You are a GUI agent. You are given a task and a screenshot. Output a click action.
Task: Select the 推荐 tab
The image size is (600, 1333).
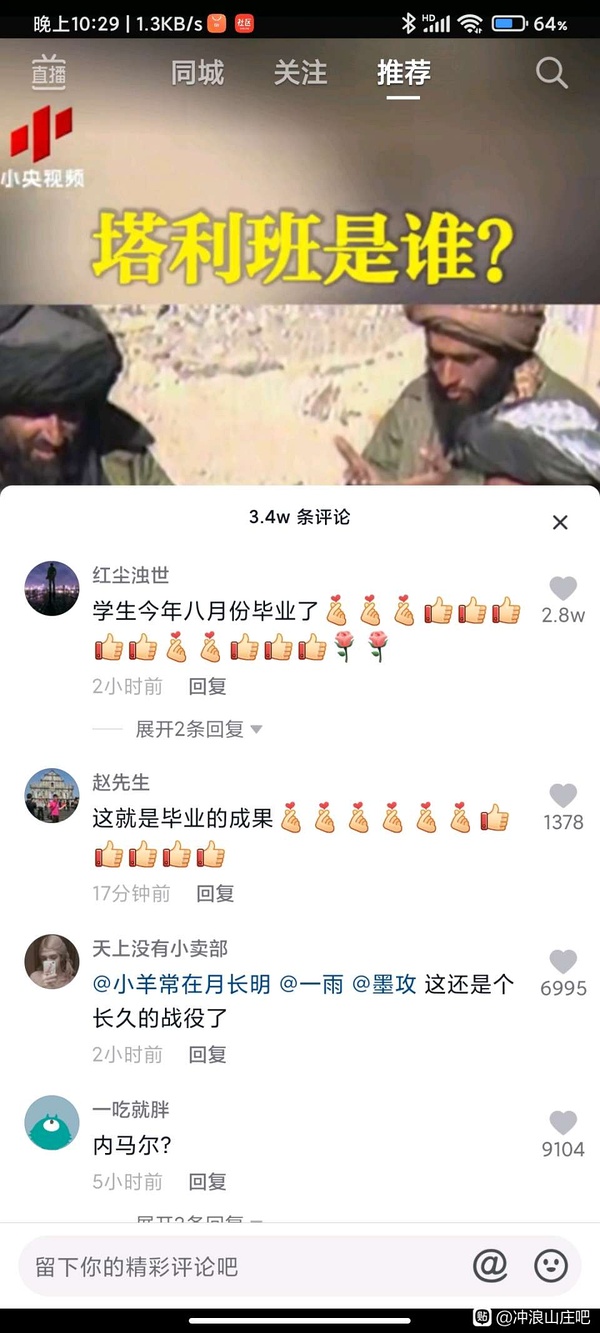pos(404,73)
